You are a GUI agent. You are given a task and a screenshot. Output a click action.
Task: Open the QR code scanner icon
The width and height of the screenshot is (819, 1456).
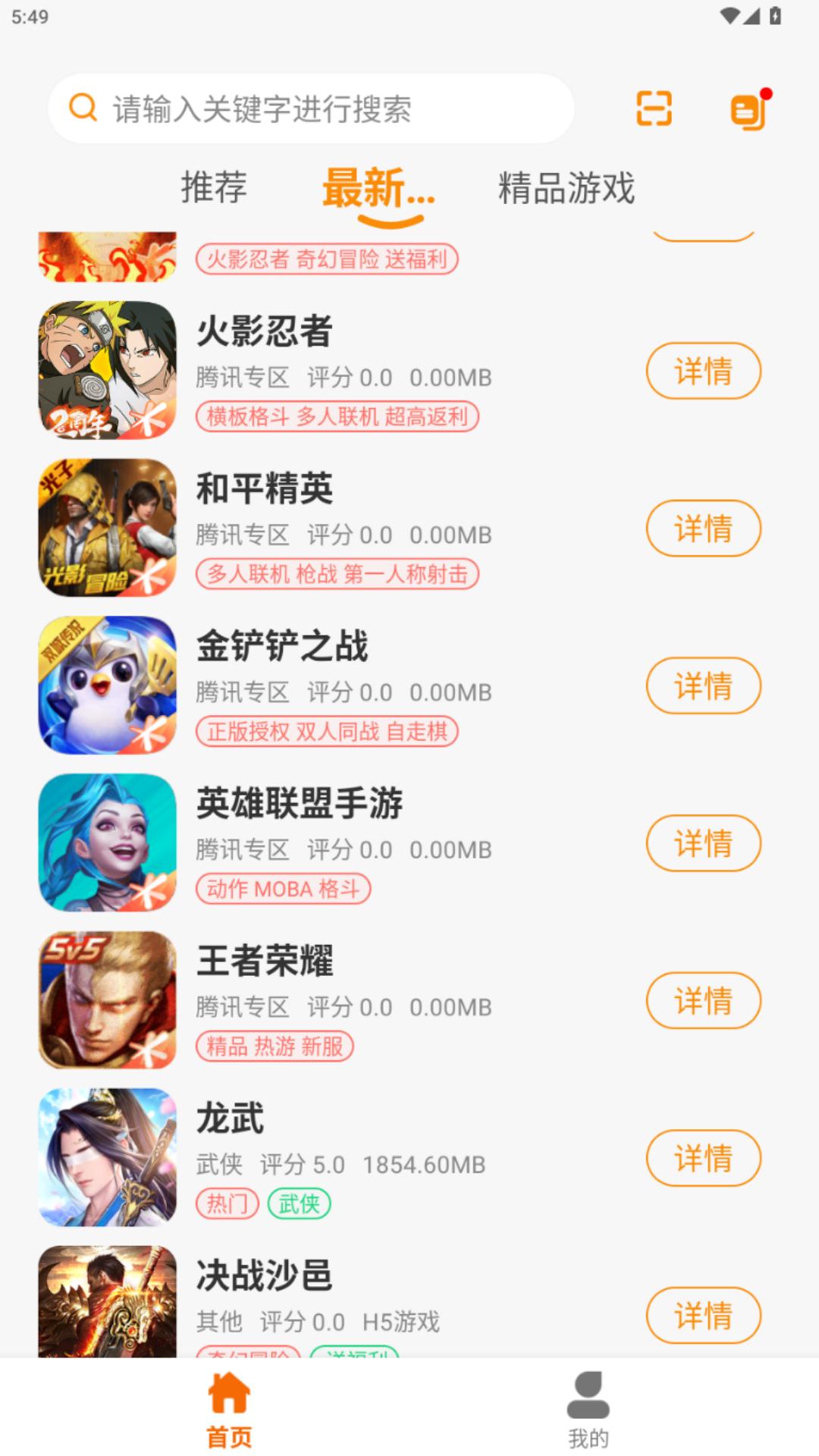(654, 108)
